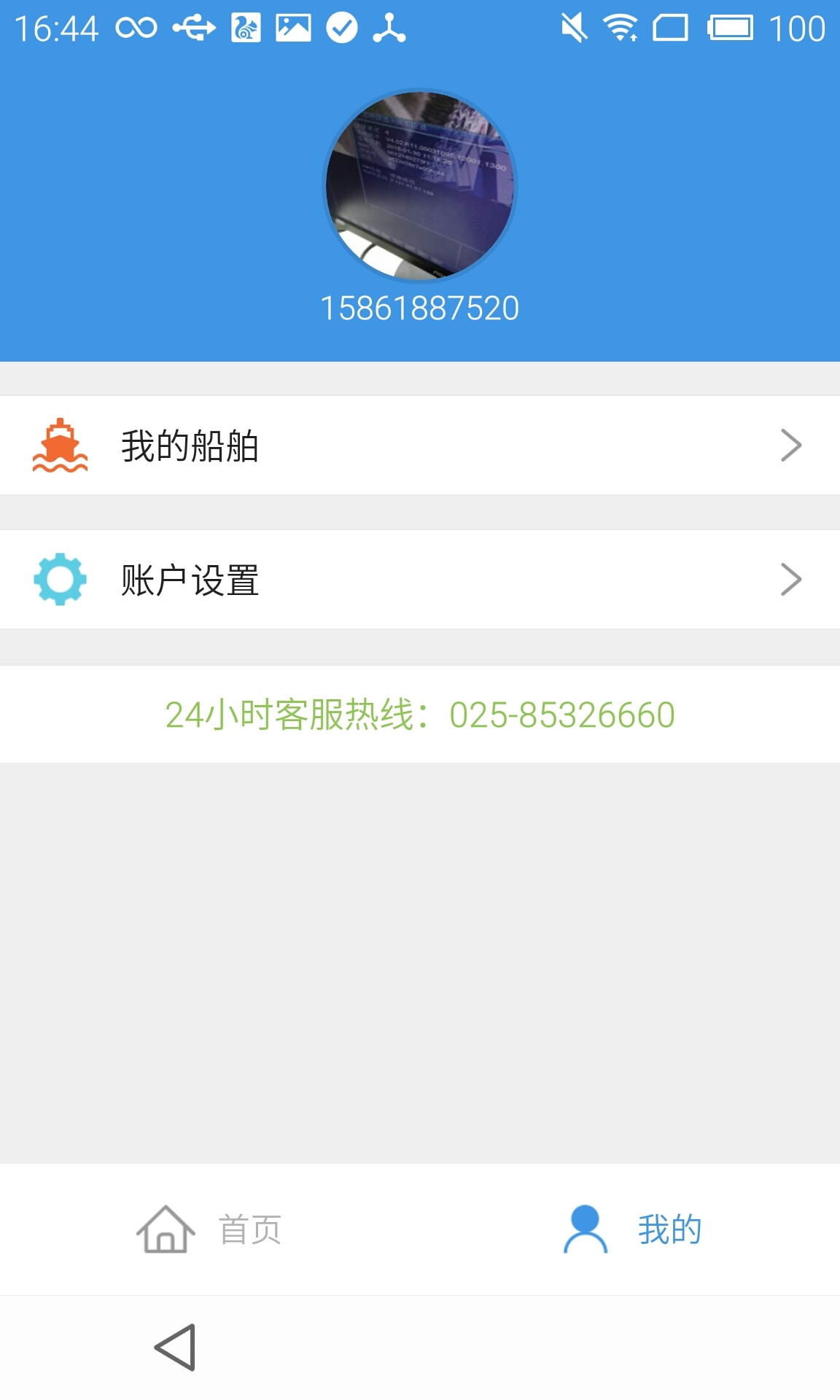
Task: Tap the profile avatar picture
Action: (420, 185)
